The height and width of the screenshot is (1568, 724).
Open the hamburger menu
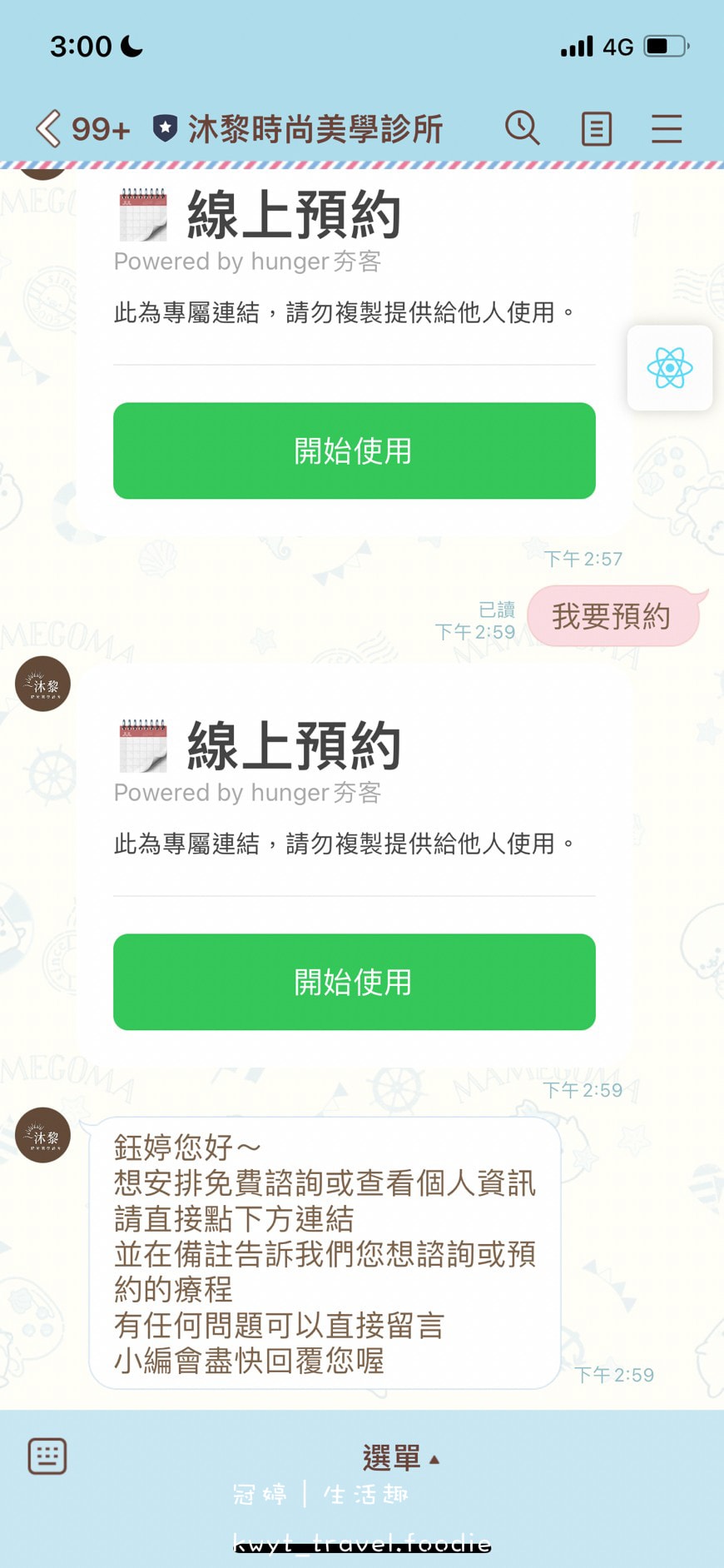[x=667, y=129]
